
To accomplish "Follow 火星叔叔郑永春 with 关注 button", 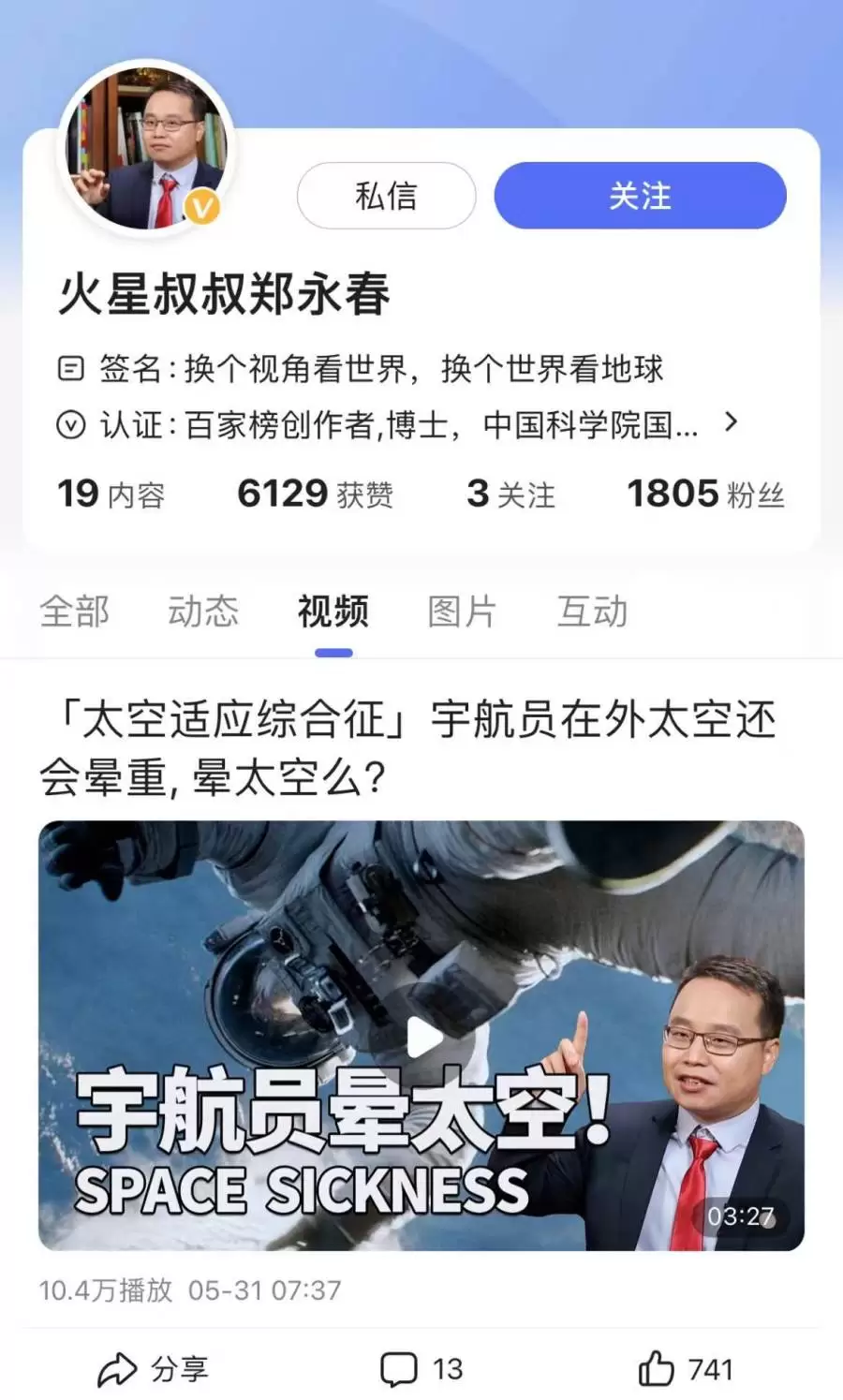I will click(640, 196).
